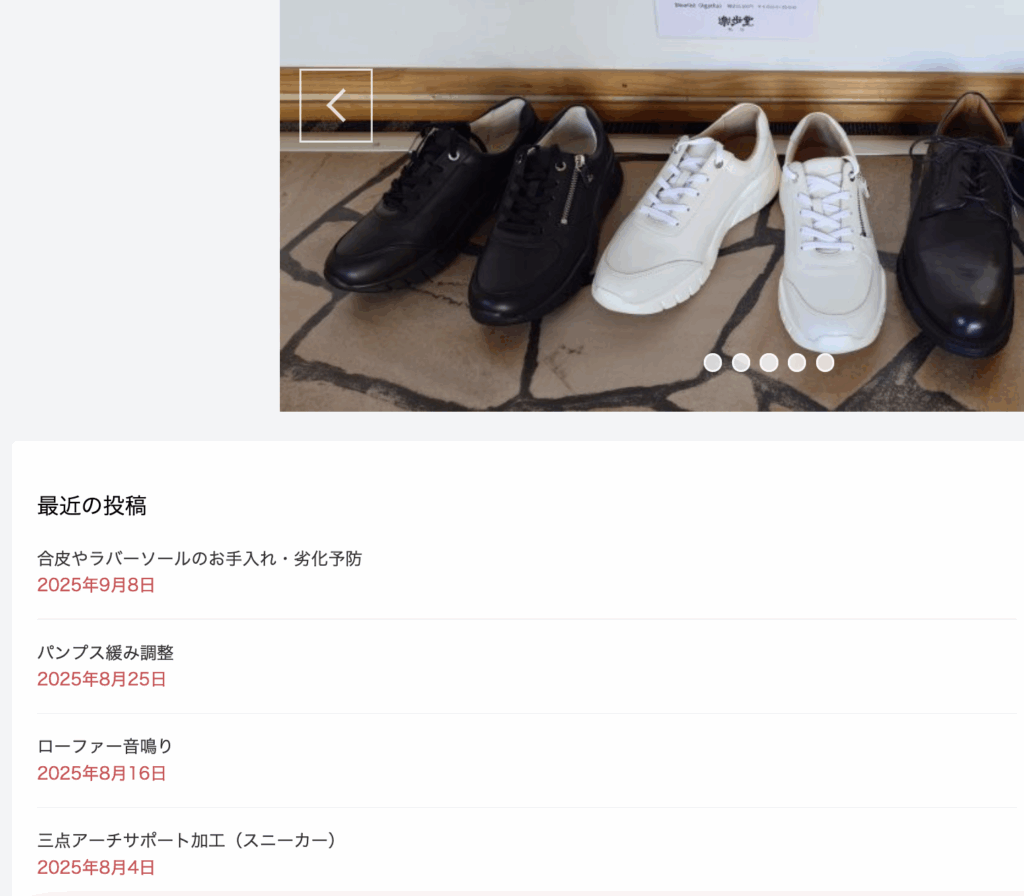Jump to the third carousel page dot

[x=769, y=363]
